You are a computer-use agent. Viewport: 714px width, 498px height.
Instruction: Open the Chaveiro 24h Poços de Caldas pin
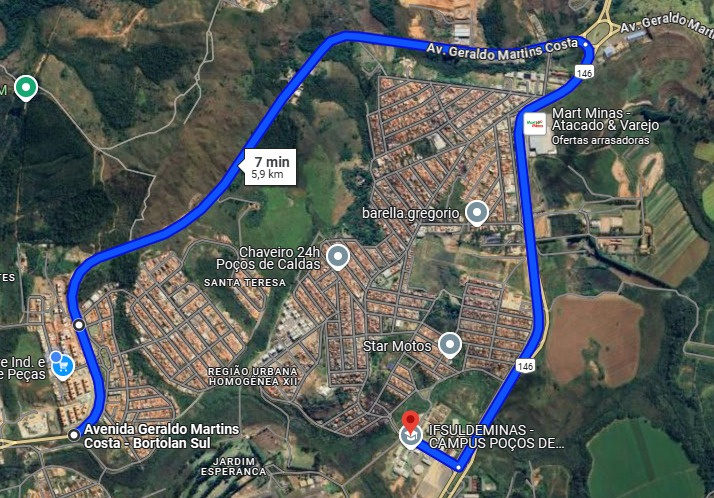pyautogui.click(x=338, y=258)
